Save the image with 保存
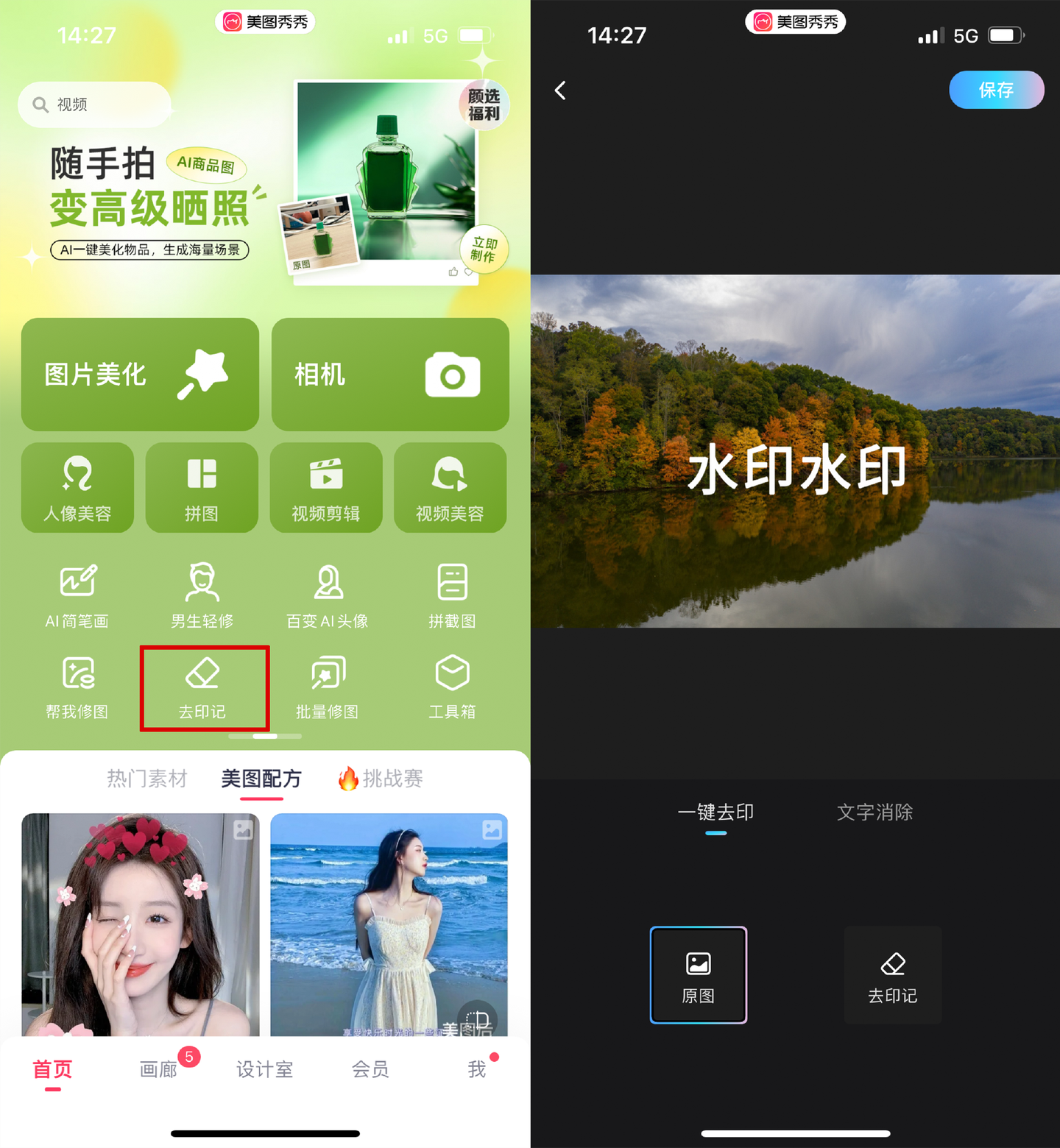The height and width of the screenshot is (1148, 1060). click(996, 90)
